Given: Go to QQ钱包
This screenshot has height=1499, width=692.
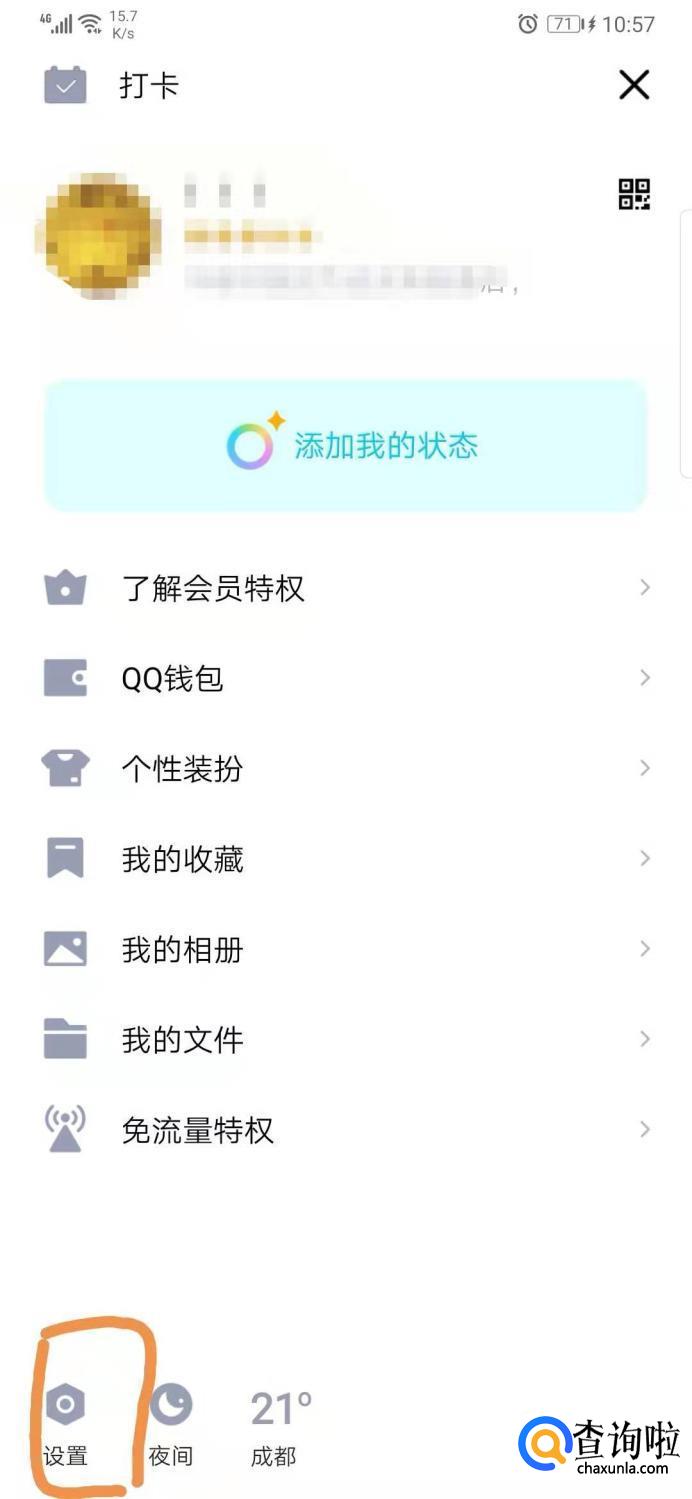Looking at the screenshot, I should [346, 678].
